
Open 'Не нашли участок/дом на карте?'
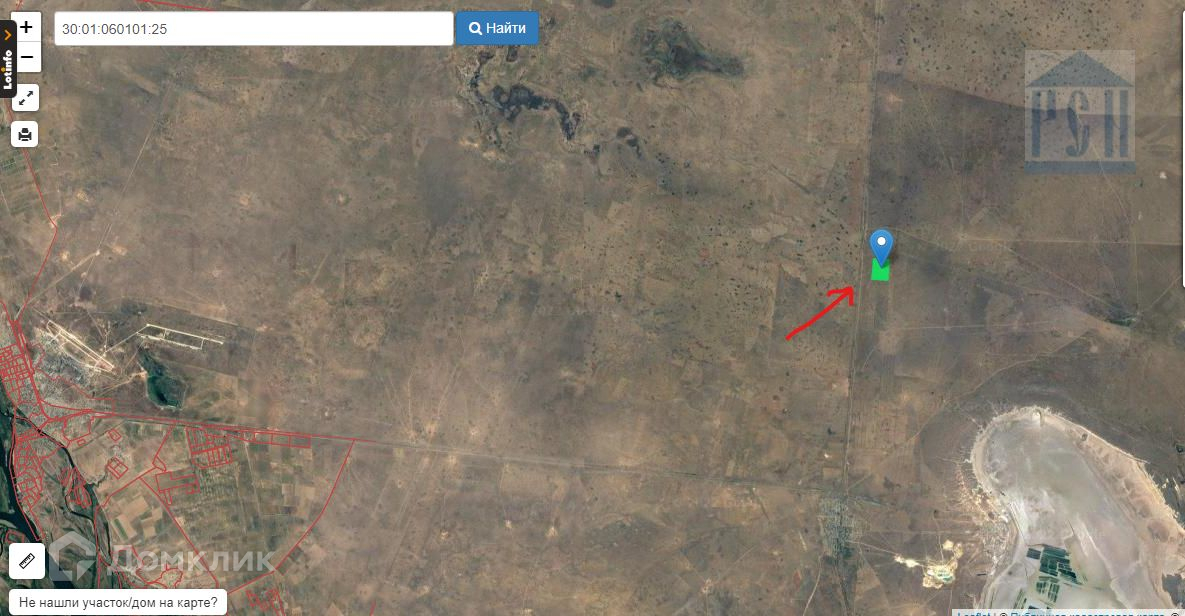tap(118, 602)
